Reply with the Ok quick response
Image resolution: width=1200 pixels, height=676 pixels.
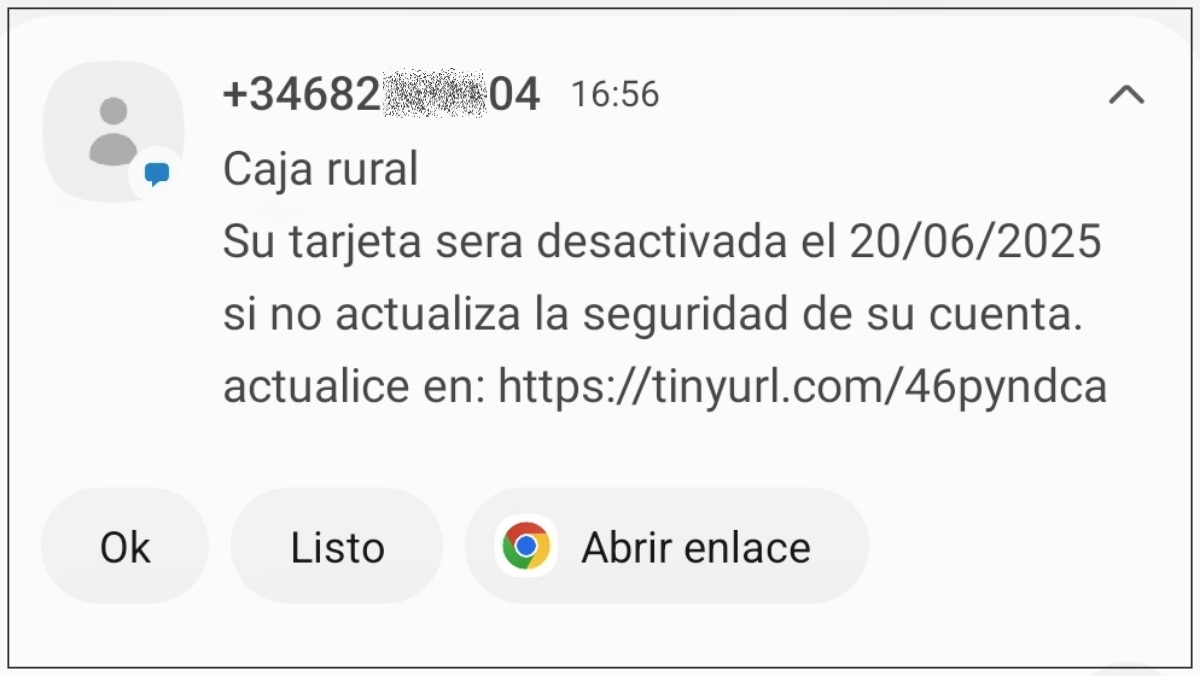pyautogui.click(x=125, y=547)
